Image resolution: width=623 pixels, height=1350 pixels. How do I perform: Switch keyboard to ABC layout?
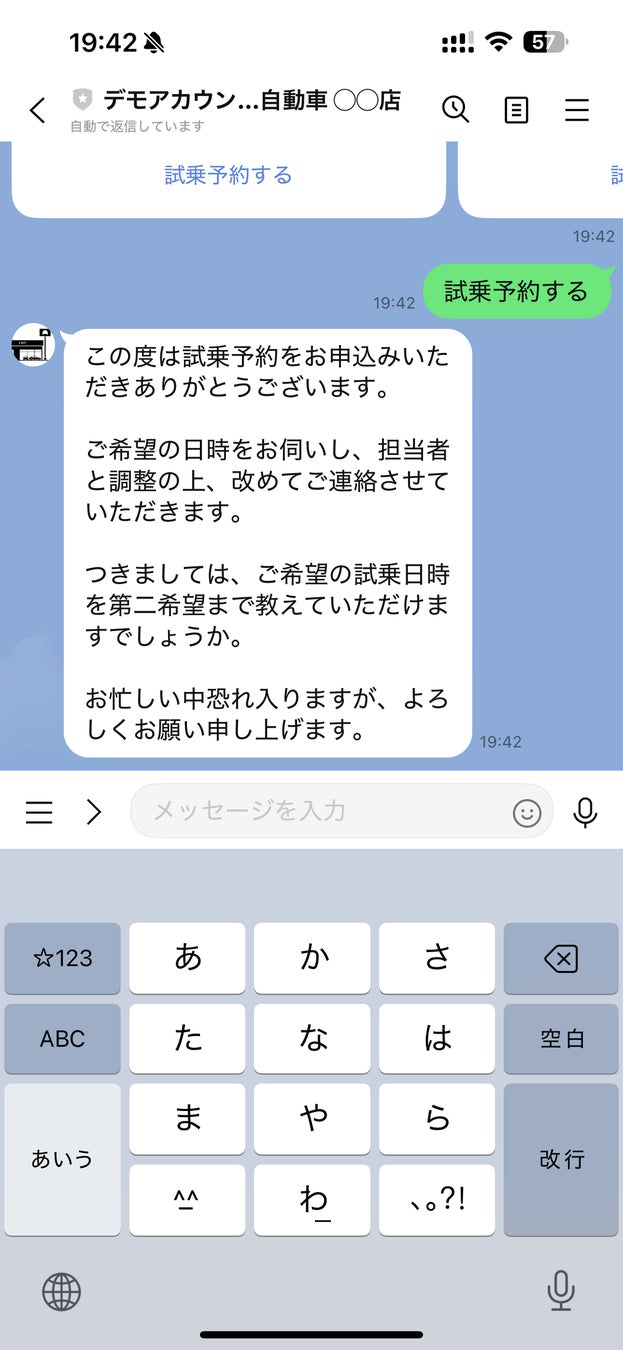coord(62,1039)
